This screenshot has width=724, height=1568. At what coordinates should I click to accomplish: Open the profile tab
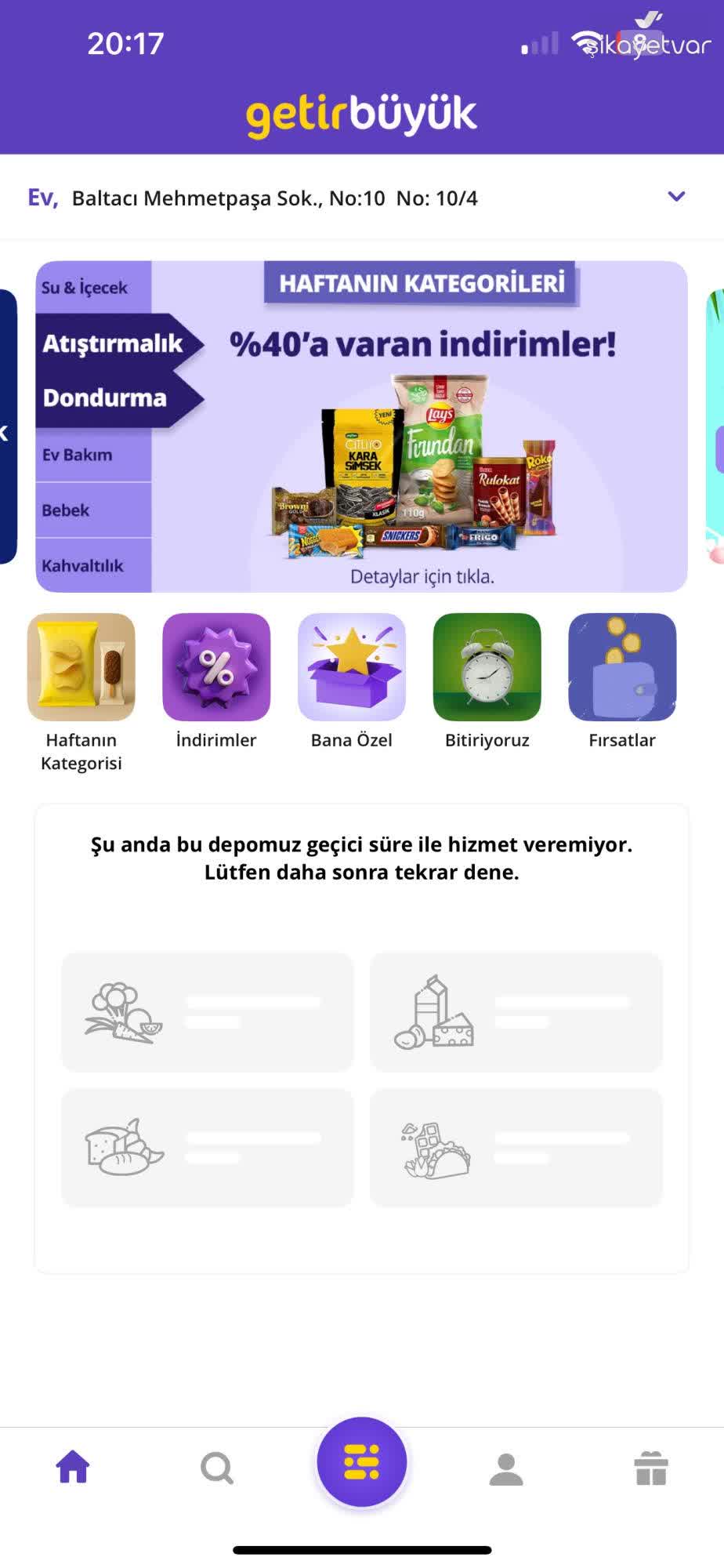coord(506,1468)
